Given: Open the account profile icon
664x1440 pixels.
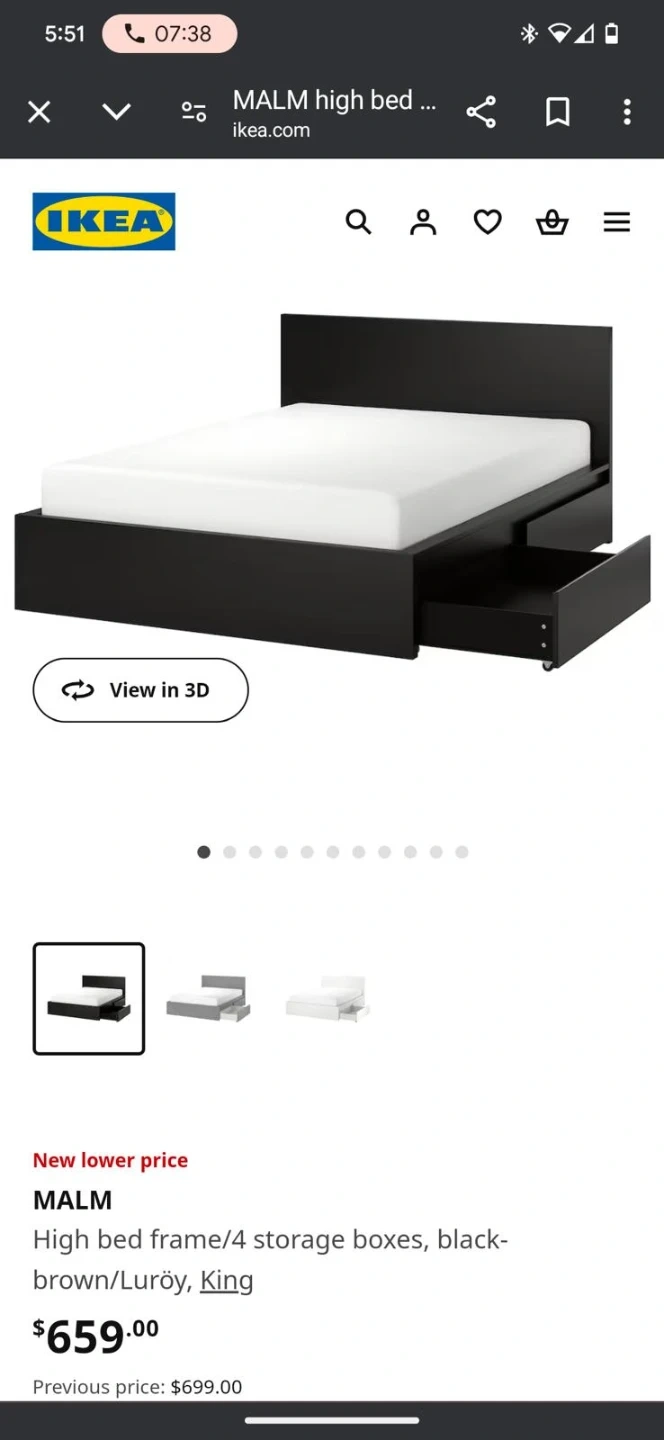Looking at the screenshot, I should click(423, 222).
